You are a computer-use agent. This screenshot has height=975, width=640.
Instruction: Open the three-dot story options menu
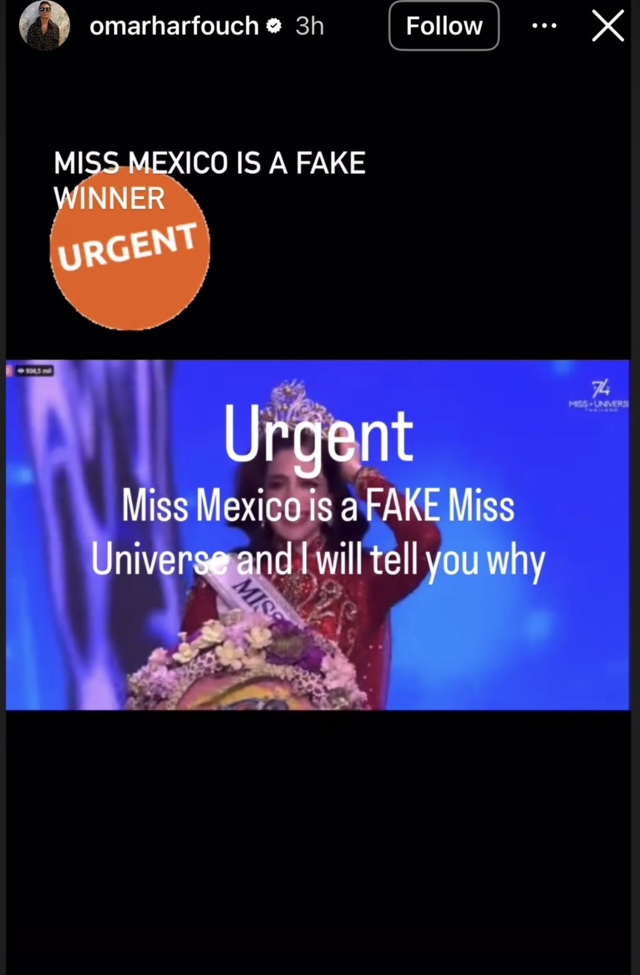544,26
